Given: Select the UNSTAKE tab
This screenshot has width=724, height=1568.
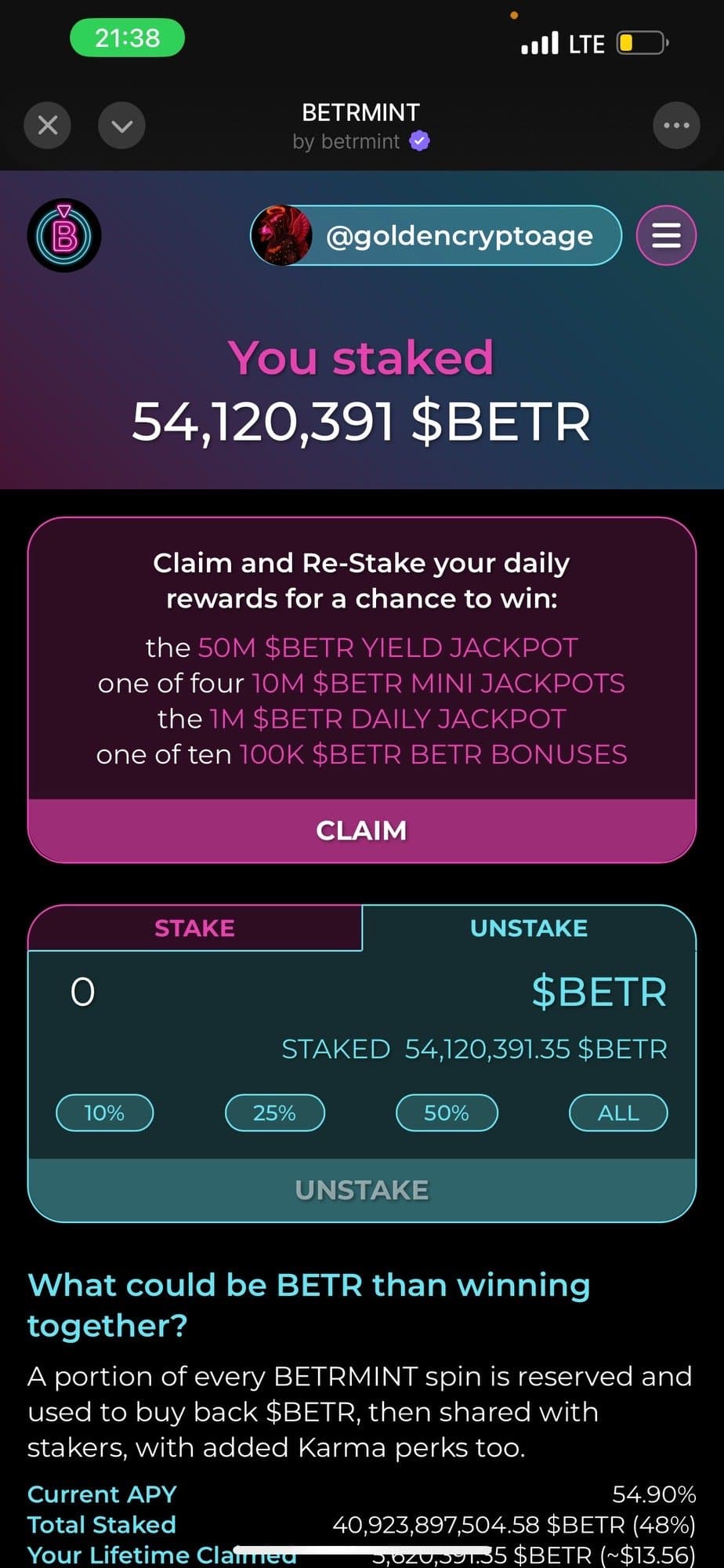Looking at the screenshot, I should click(x=529, y=928).
